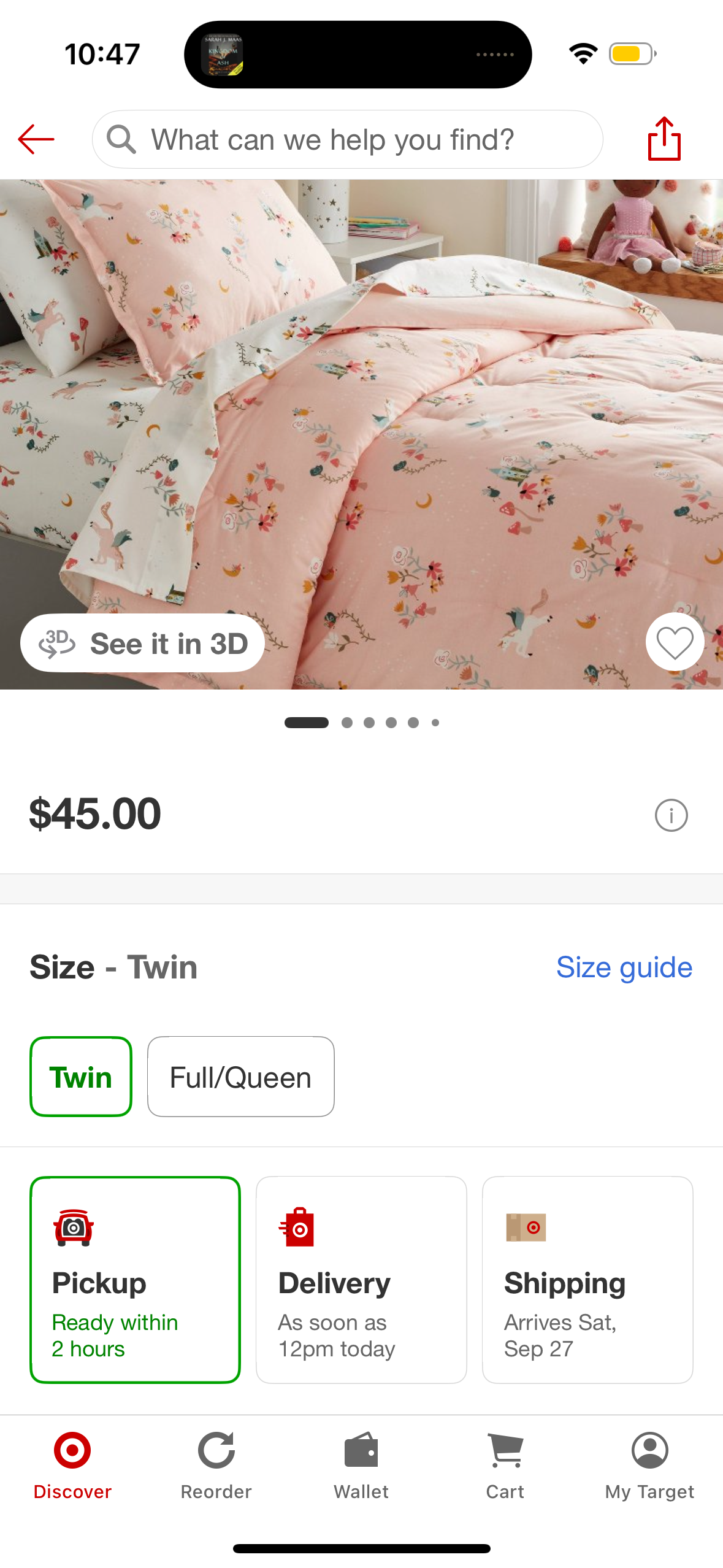Image resolution: width=723 pixels, height=1568 pixels.
Task: Tap the search field to find products
Action: [346, 139]
